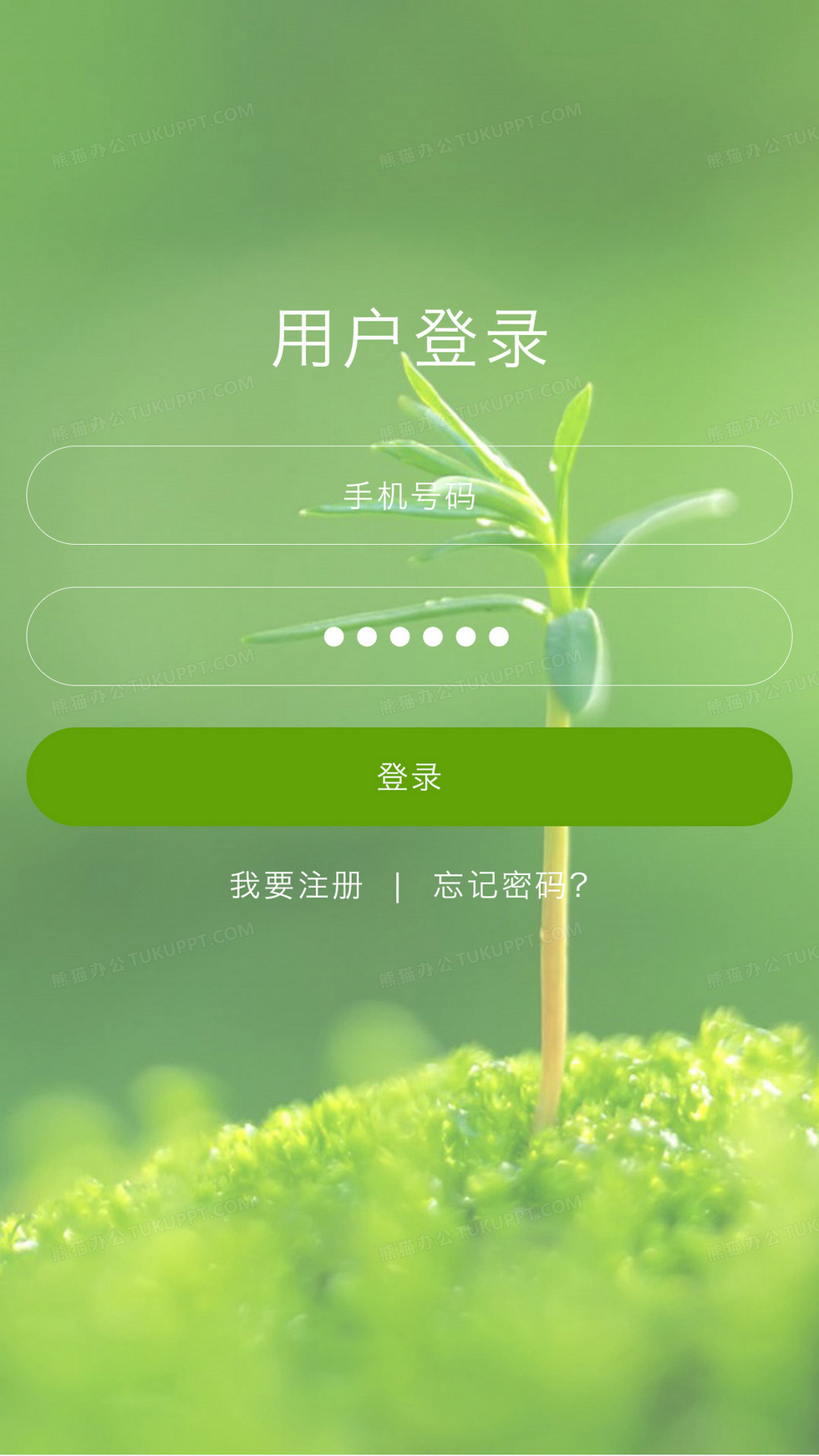819x1456 pixels.
Task: Tap the green 登录 button
Action: pos(409,776)
